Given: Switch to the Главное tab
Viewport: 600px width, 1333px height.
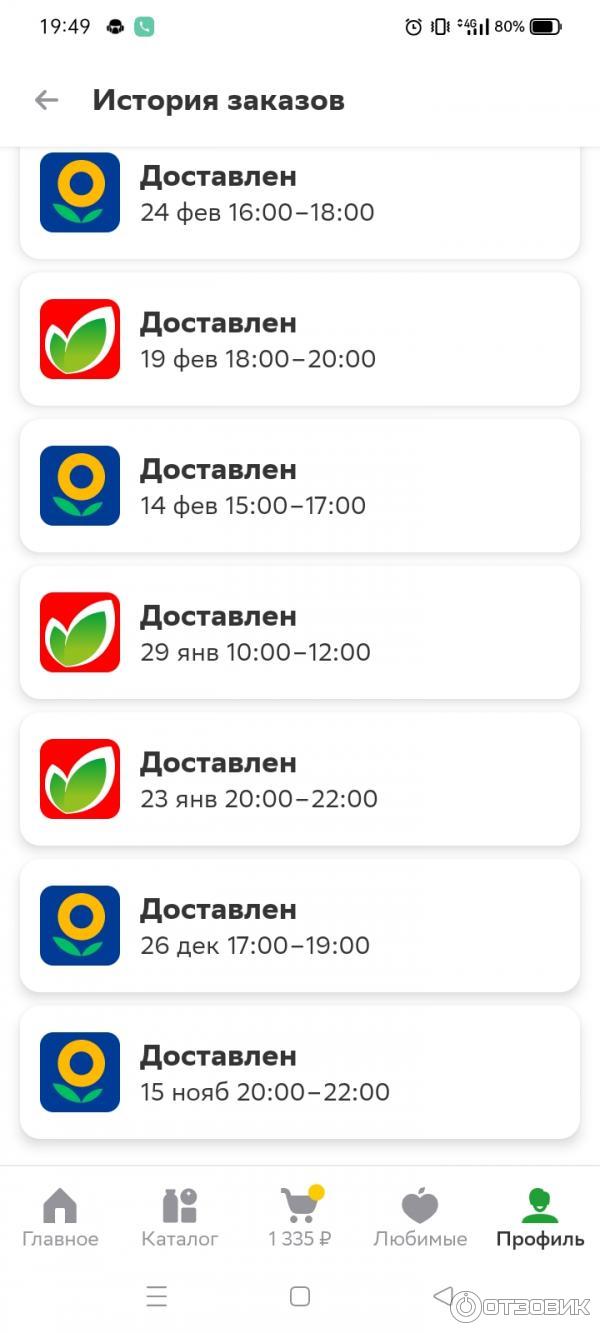Looking at the screenshot, I should (x=60, y=1217).
